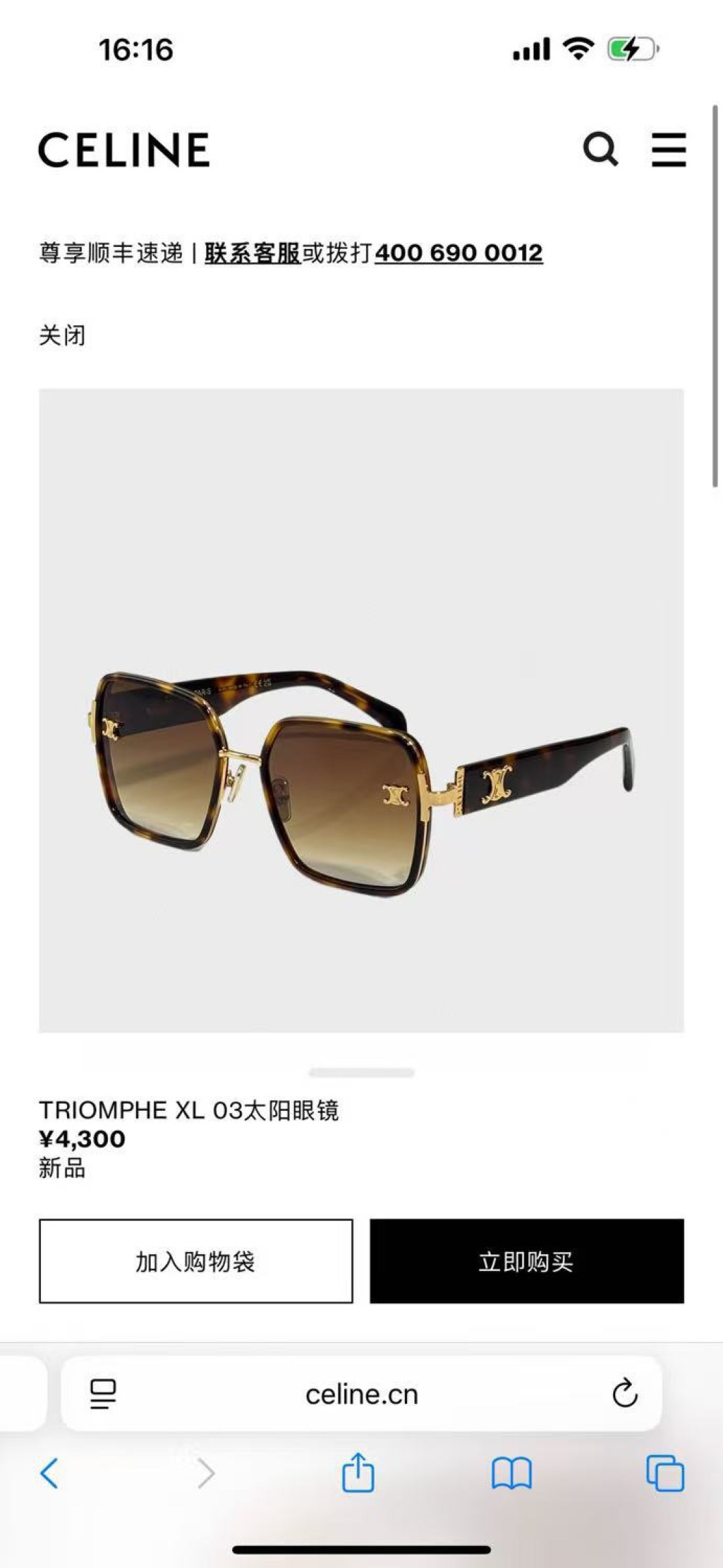This screenshot has width=723, height=1568.
Task: Show all open tabs
Action: [x=665, y=1473]
